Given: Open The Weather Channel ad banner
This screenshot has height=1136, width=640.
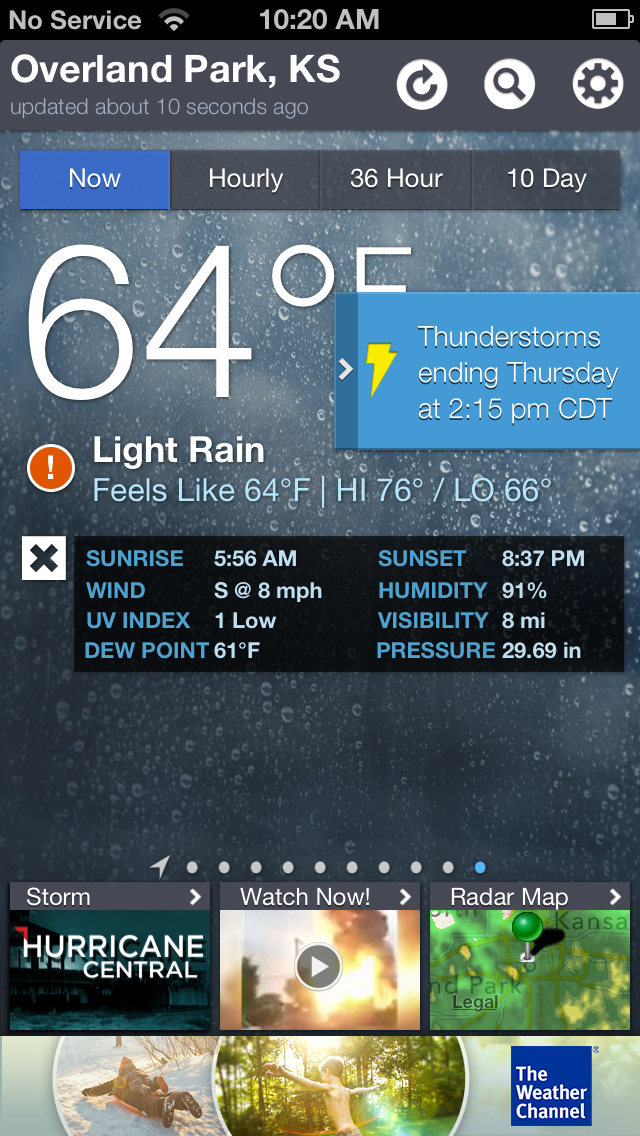Looking at the screenshot, I should point(320,1086).
